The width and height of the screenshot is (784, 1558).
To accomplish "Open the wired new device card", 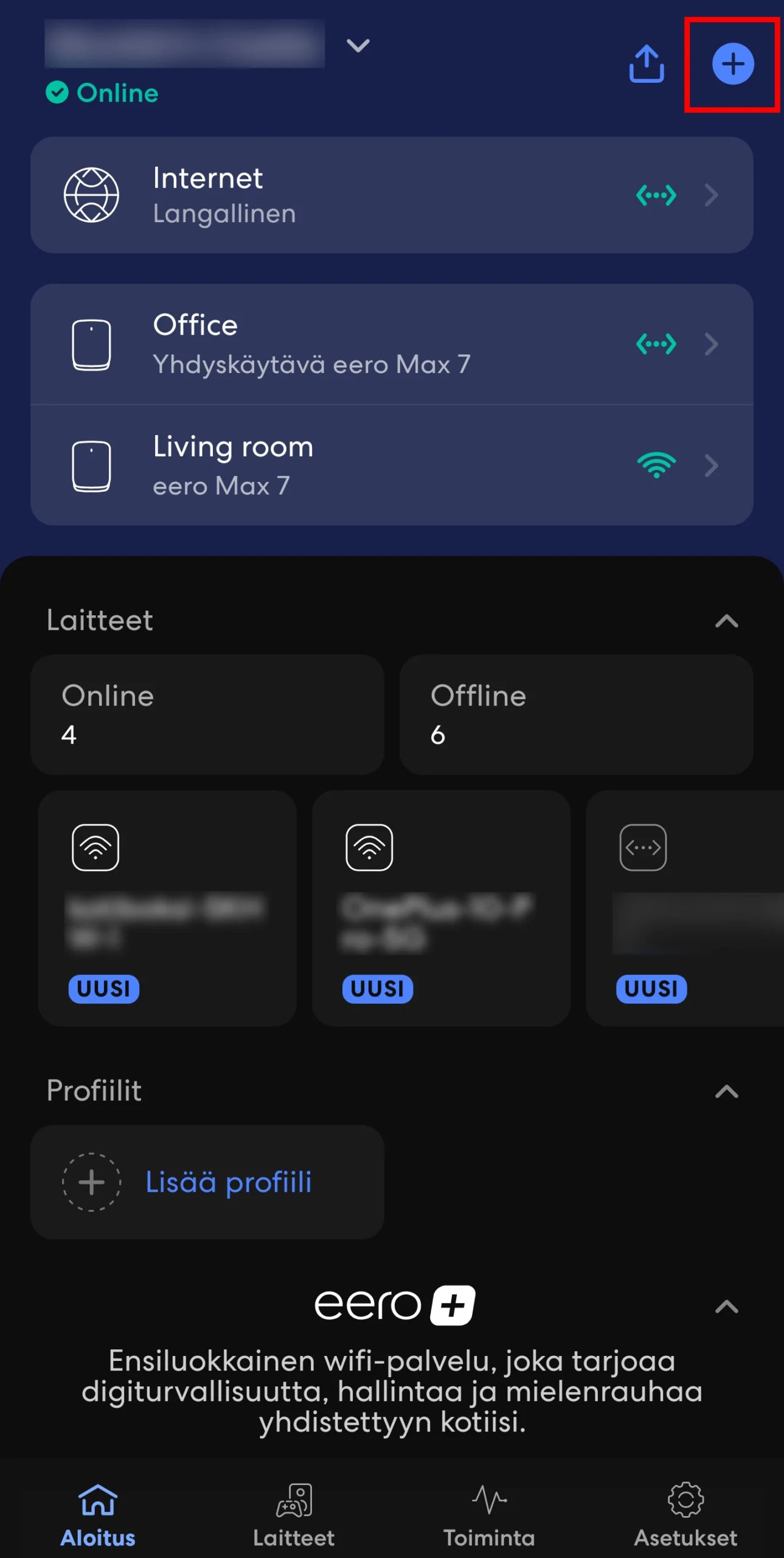I will coord(684,908).
